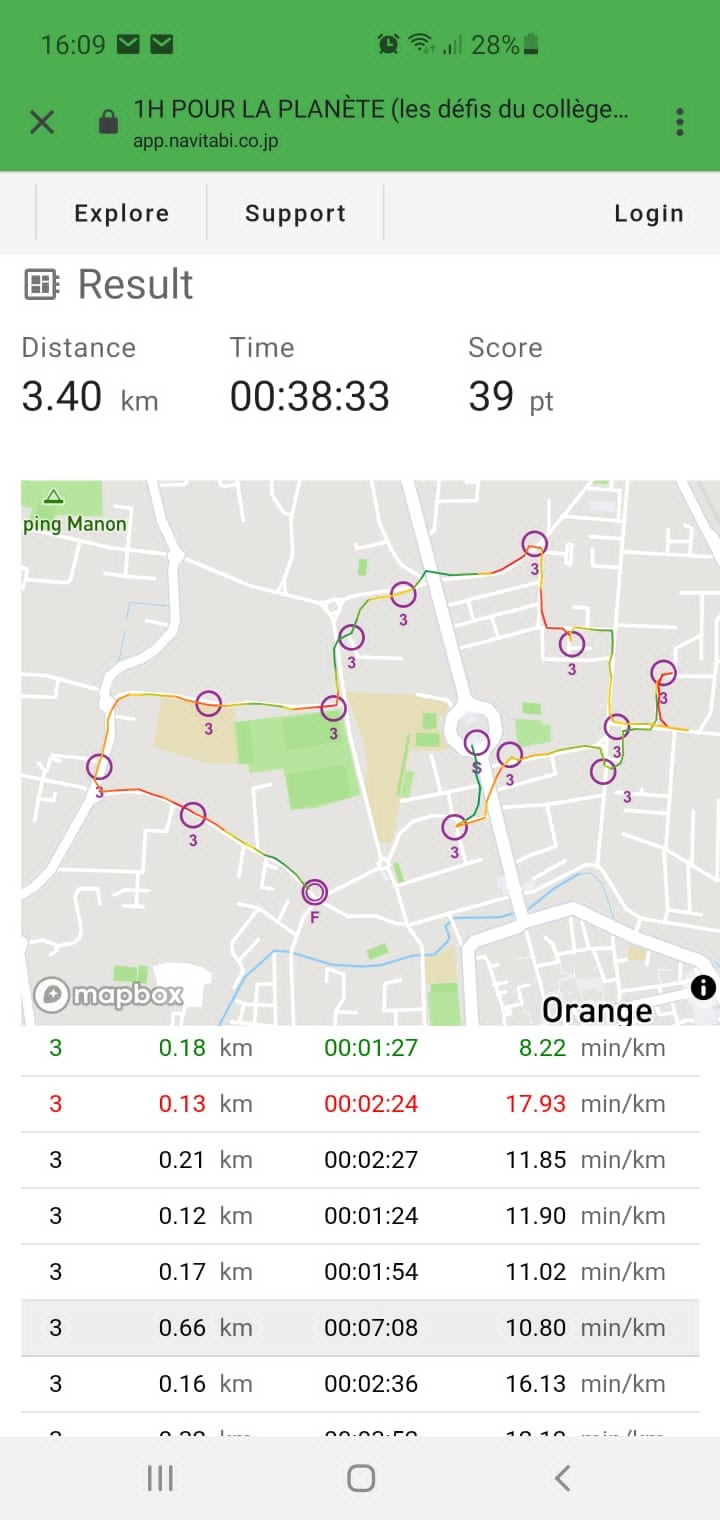The height and width of the screenshot is (1520, 720).
Task: Close the browser custom tab
Action: pos(41,123)
